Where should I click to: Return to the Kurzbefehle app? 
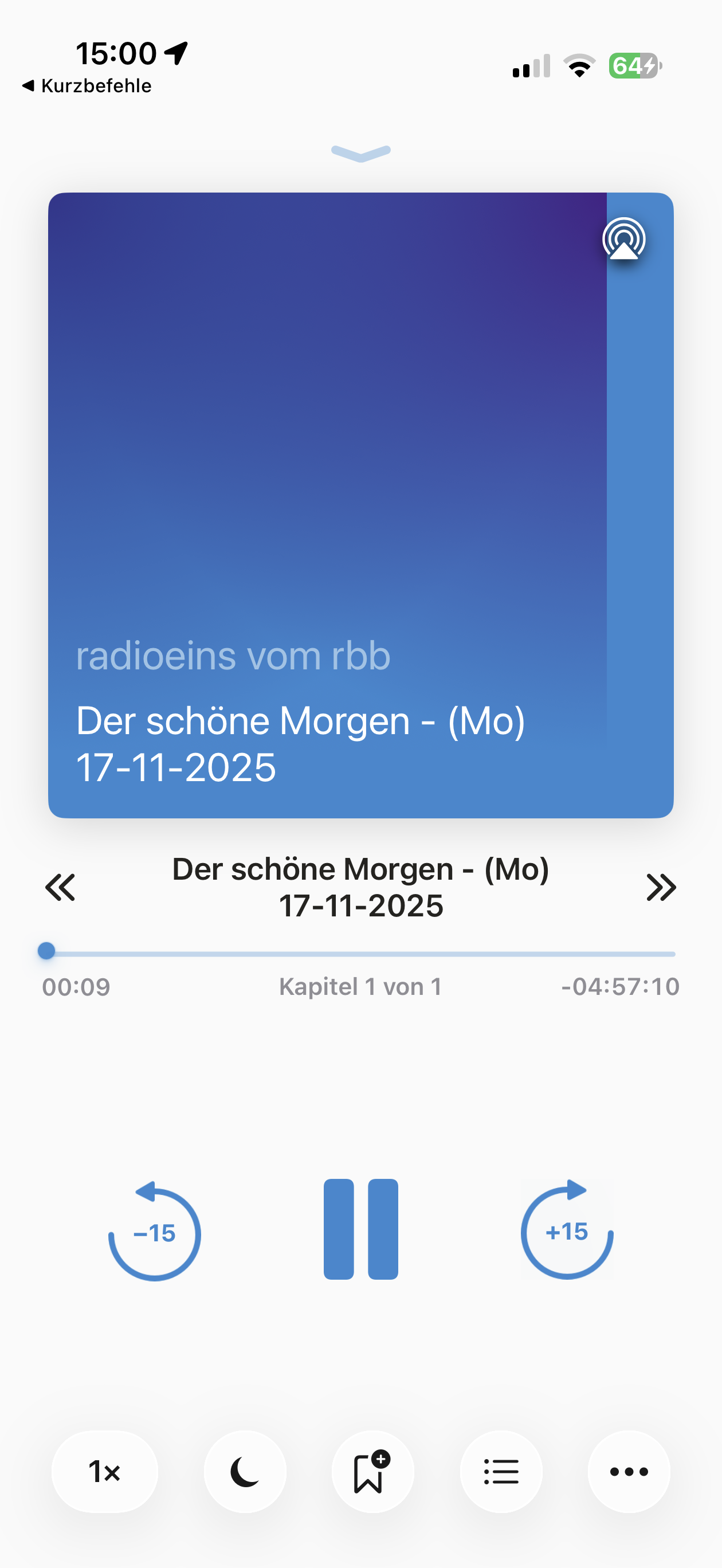[87, 86]
